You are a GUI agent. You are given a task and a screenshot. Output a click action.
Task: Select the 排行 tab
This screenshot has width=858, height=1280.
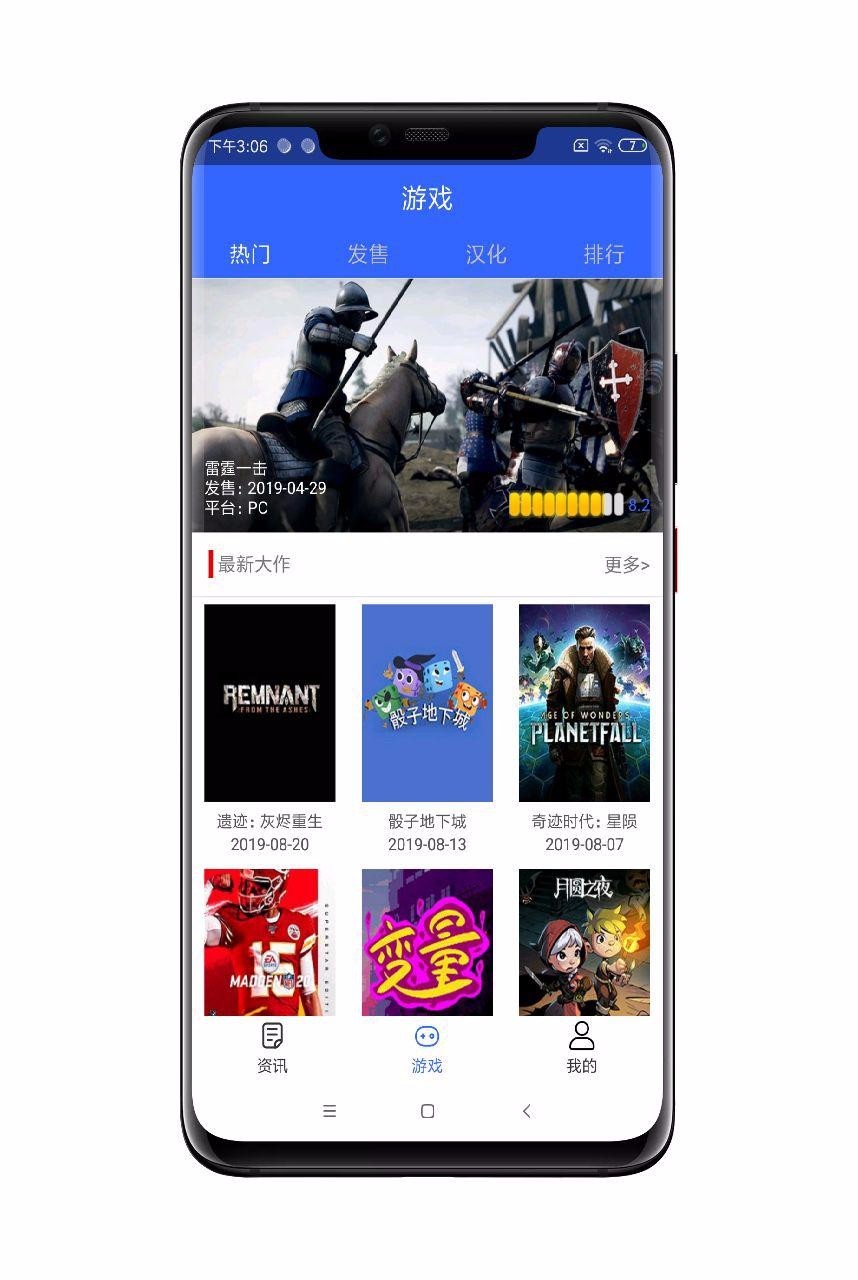[x=604, y=254]
